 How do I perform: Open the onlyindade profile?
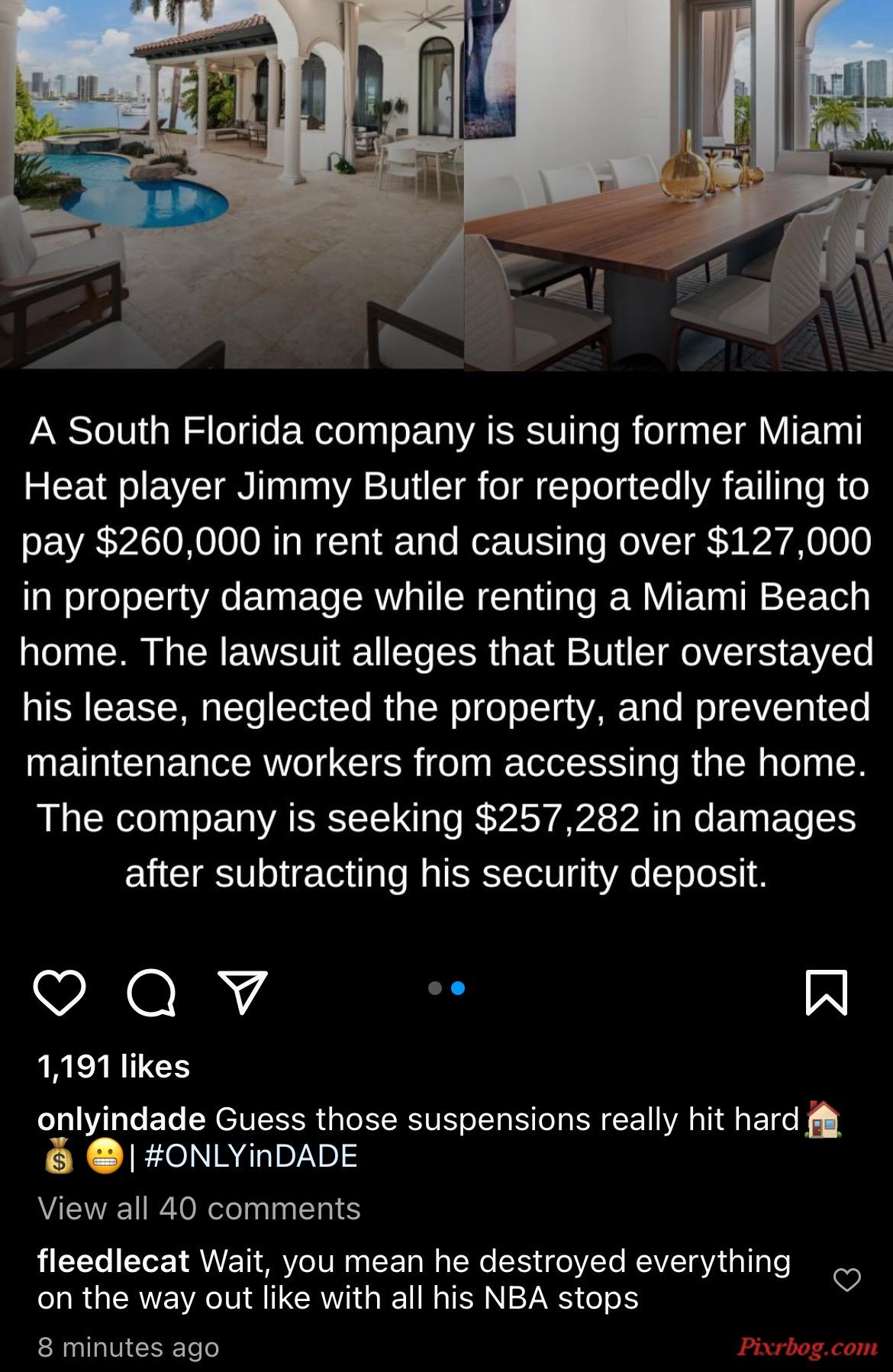click(121, 1119)
